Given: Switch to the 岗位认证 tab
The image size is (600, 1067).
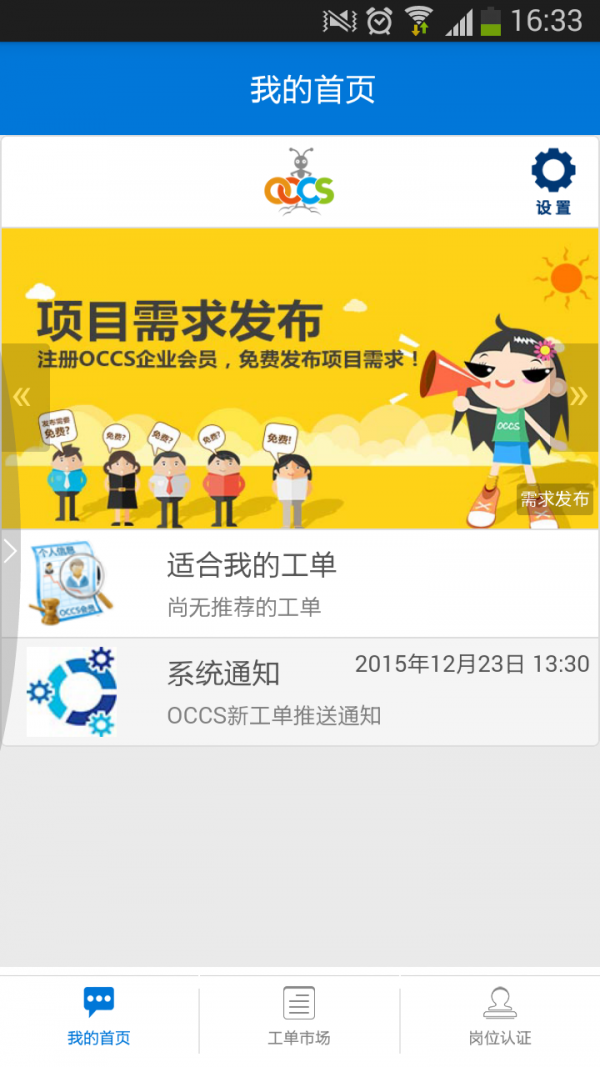Looking at the screenshot, I should tap(499, 1015).
